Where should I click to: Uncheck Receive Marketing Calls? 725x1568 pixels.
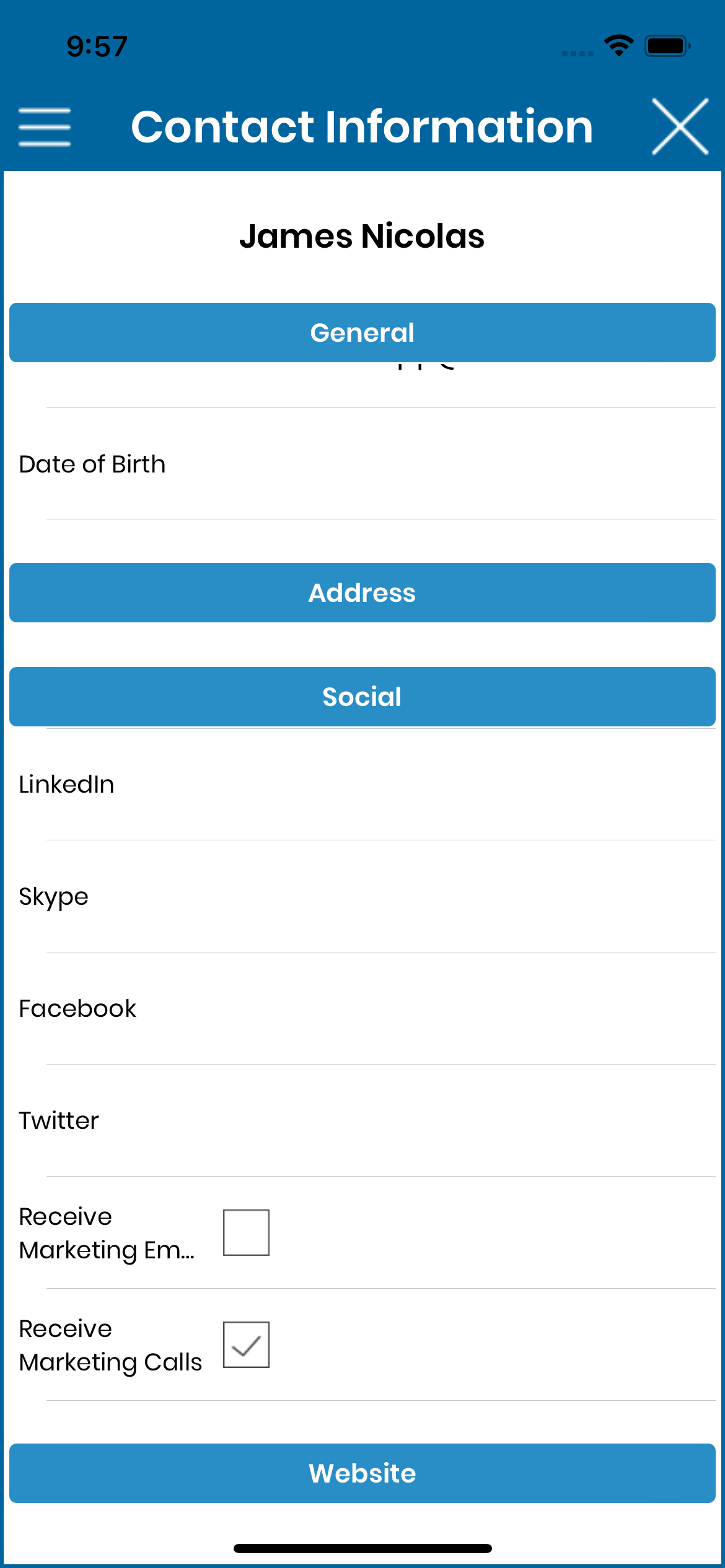(x=246, y=1344)
